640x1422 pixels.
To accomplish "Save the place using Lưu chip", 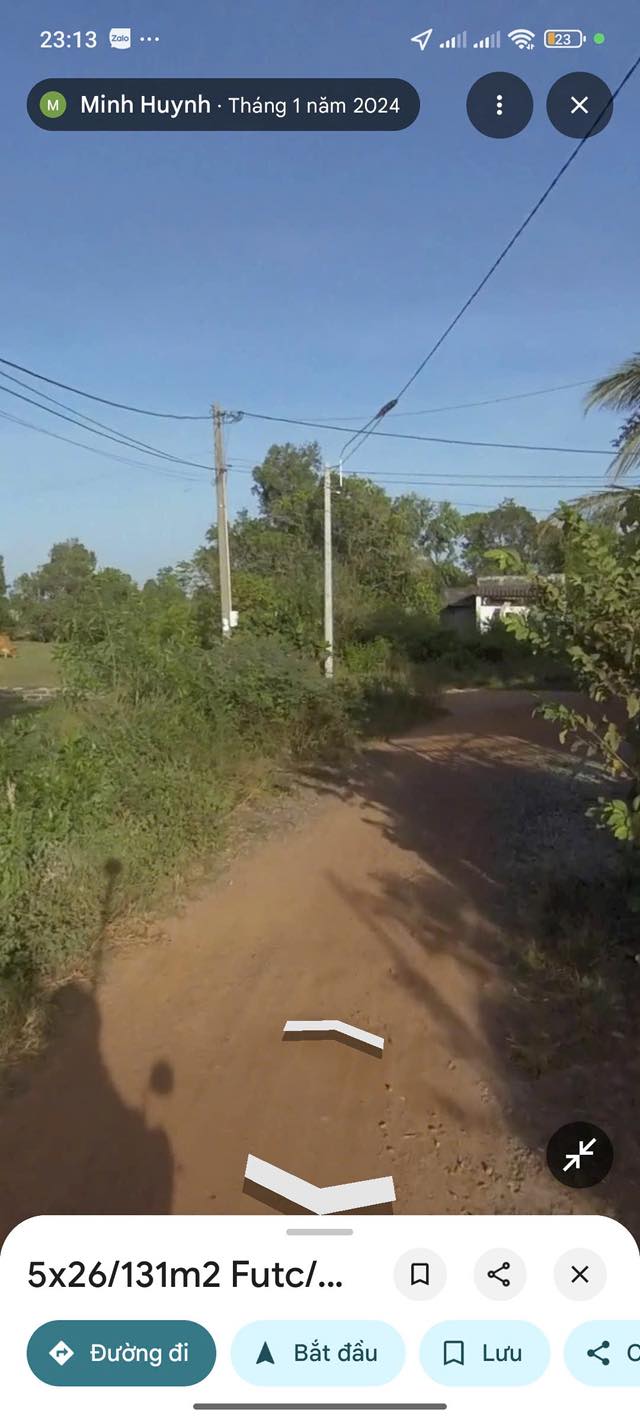I will [x=484, y=1353].
